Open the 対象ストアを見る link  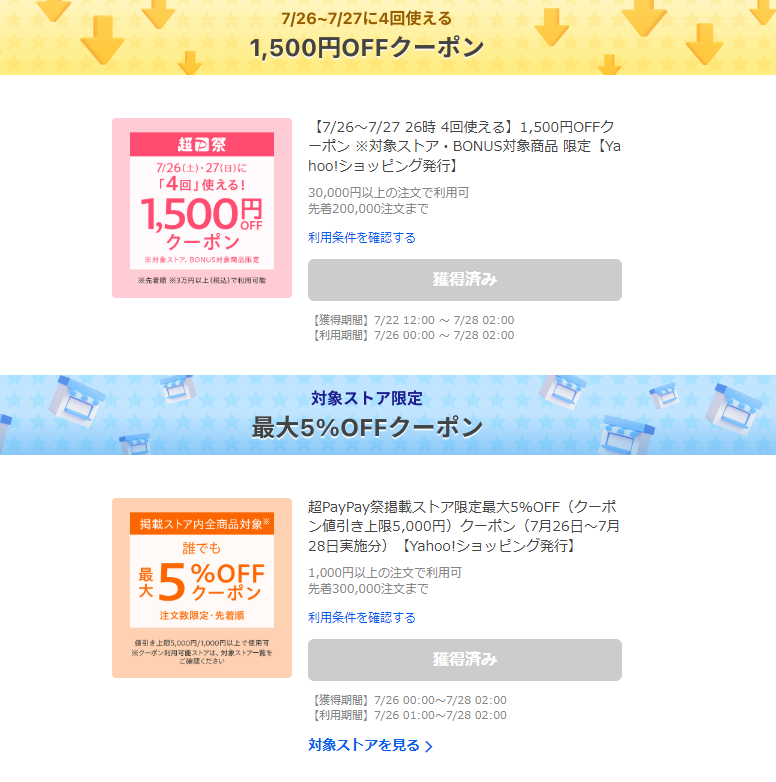370,745
